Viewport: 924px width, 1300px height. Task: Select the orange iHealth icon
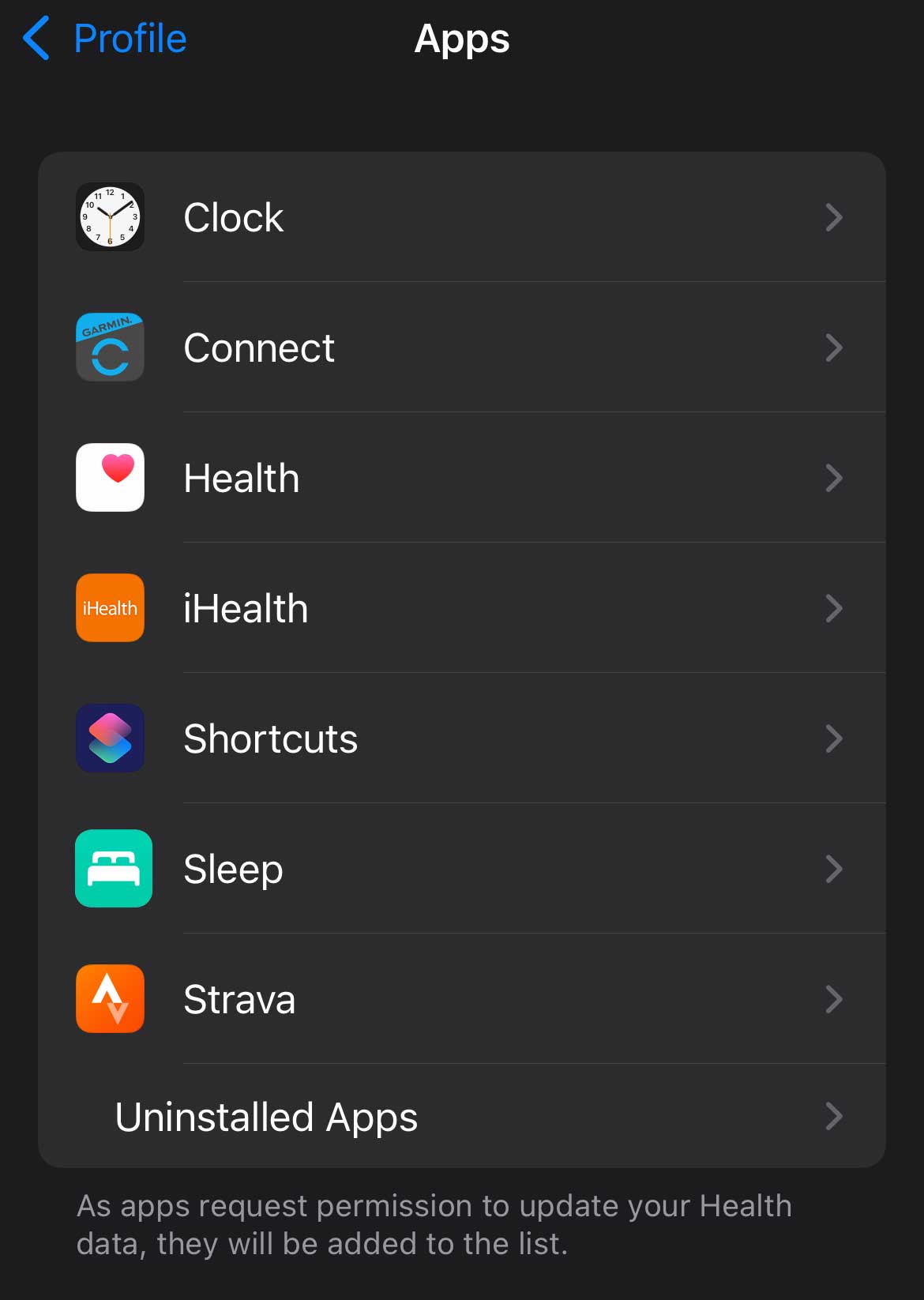[x=110, y=608]
